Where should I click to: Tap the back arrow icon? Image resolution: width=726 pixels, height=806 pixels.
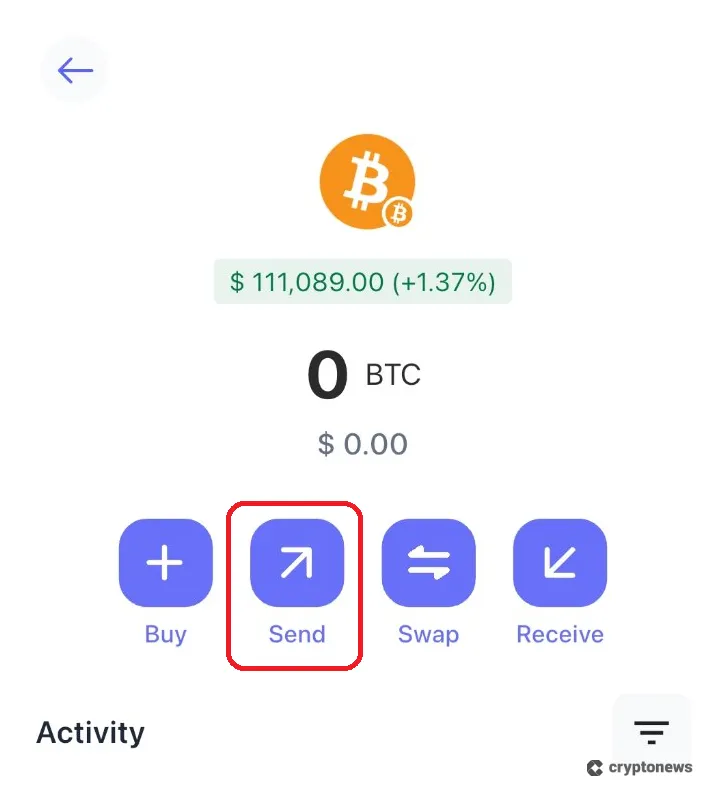pyautogui.click(x=74, y=70)
